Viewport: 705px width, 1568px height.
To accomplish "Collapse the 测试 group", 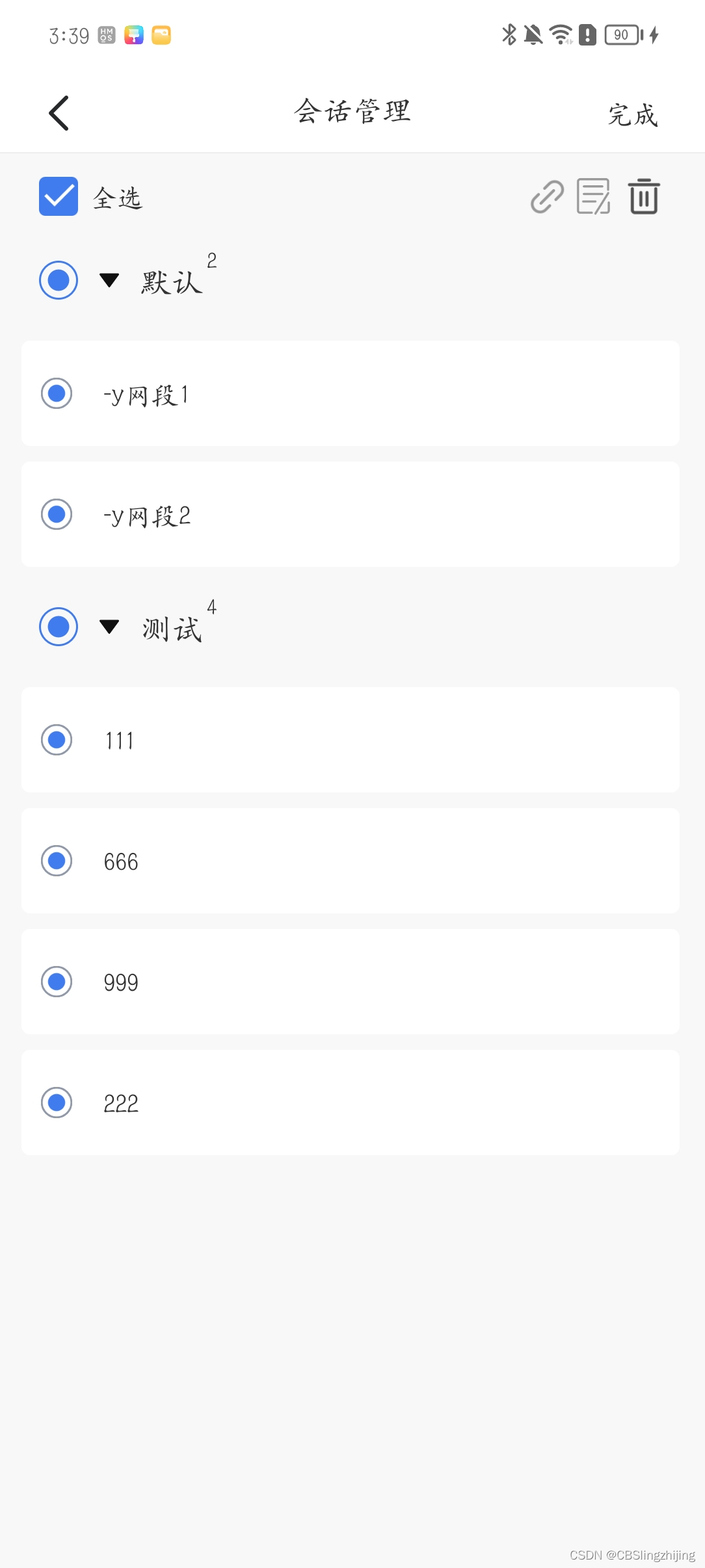I will point(109,627).
